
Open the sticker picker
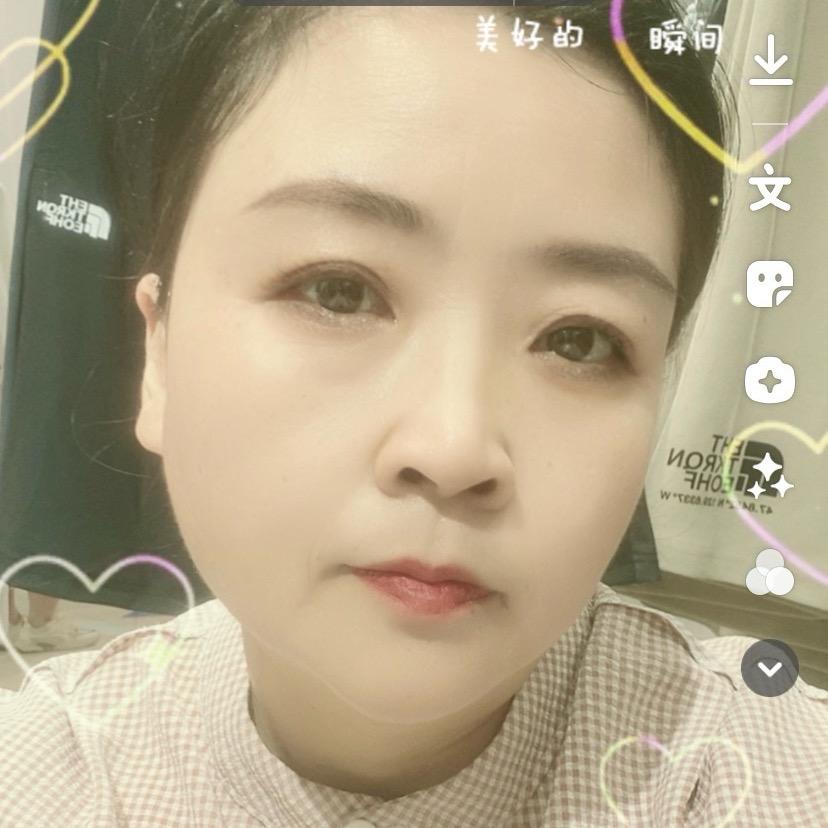click(770, 285)
